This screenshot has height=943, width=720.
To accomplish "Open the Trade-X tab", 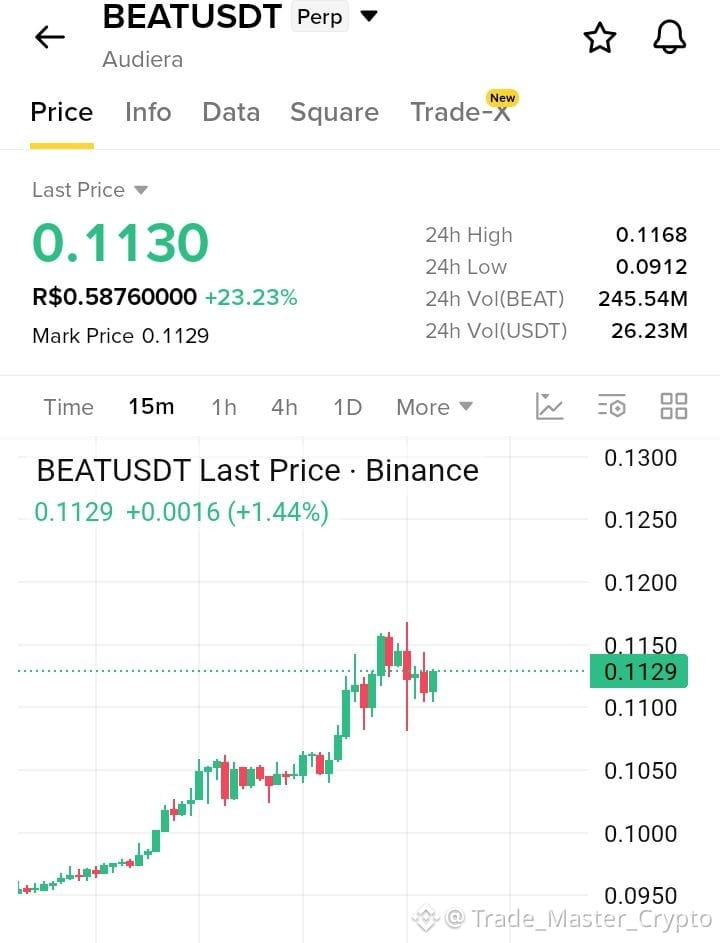I will coord(461,112).
